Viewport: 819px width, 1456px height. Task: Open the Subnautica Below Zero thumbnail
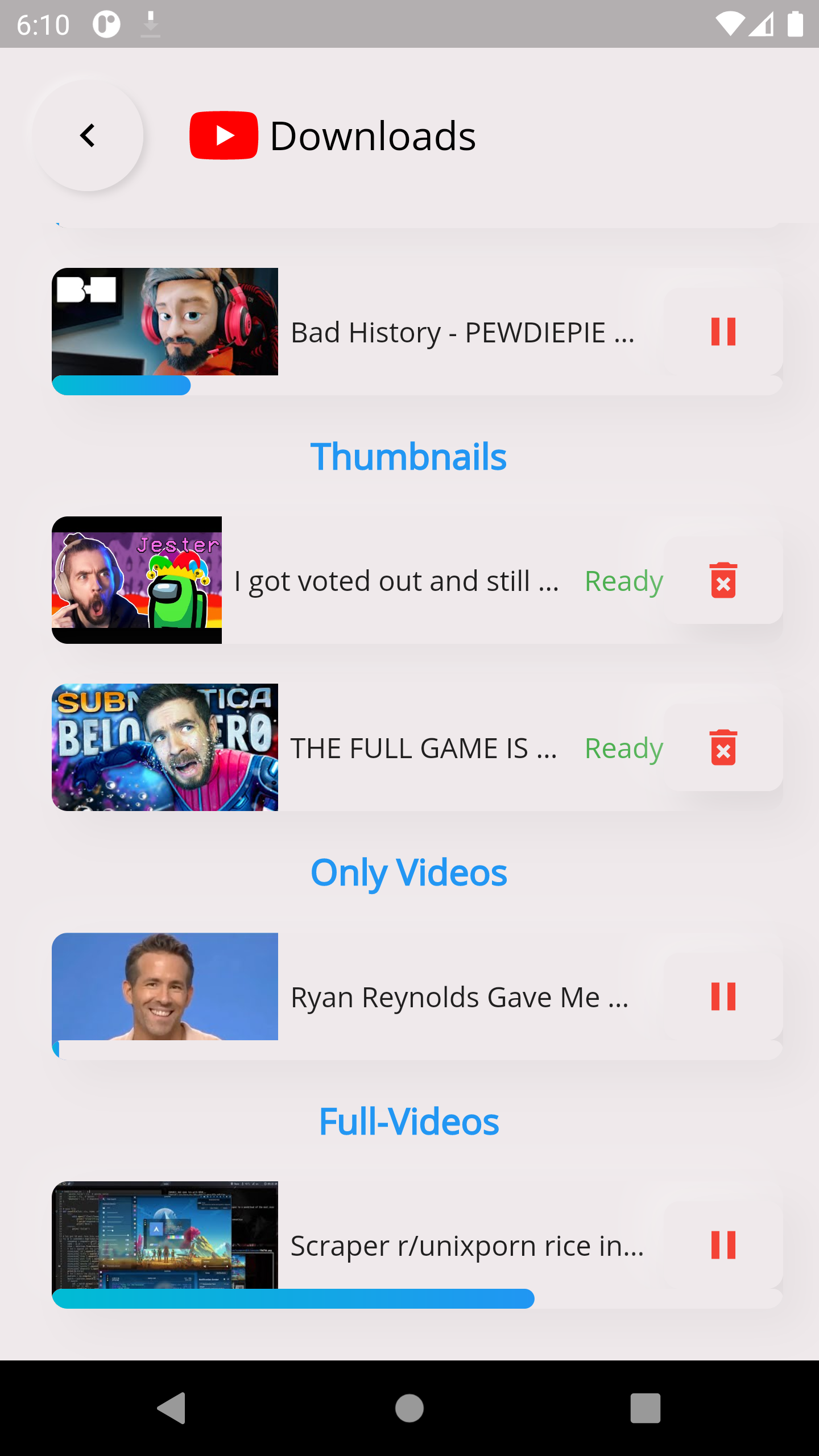point(165,747)
